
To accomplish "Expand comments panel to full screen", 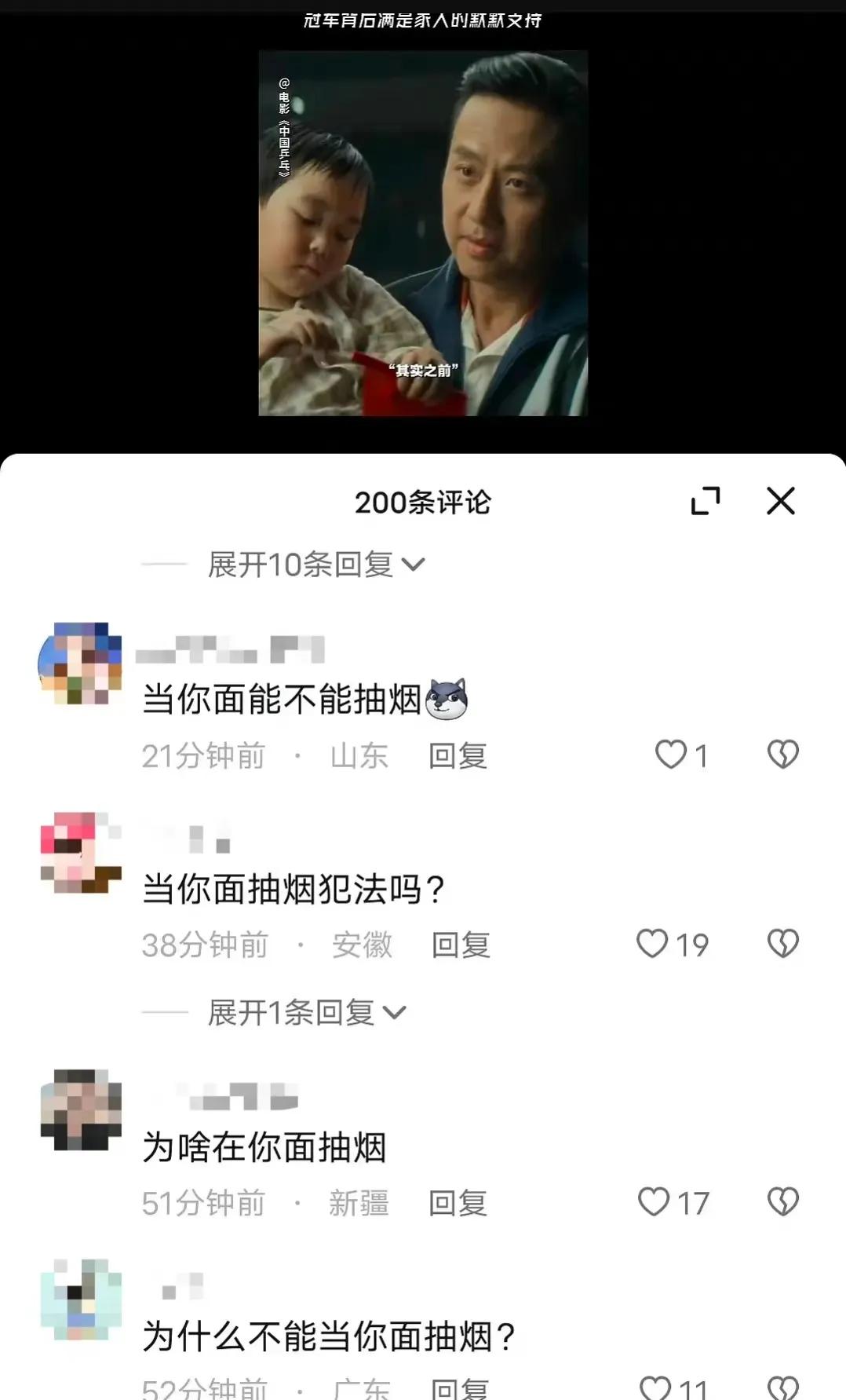I will point(705,501).
